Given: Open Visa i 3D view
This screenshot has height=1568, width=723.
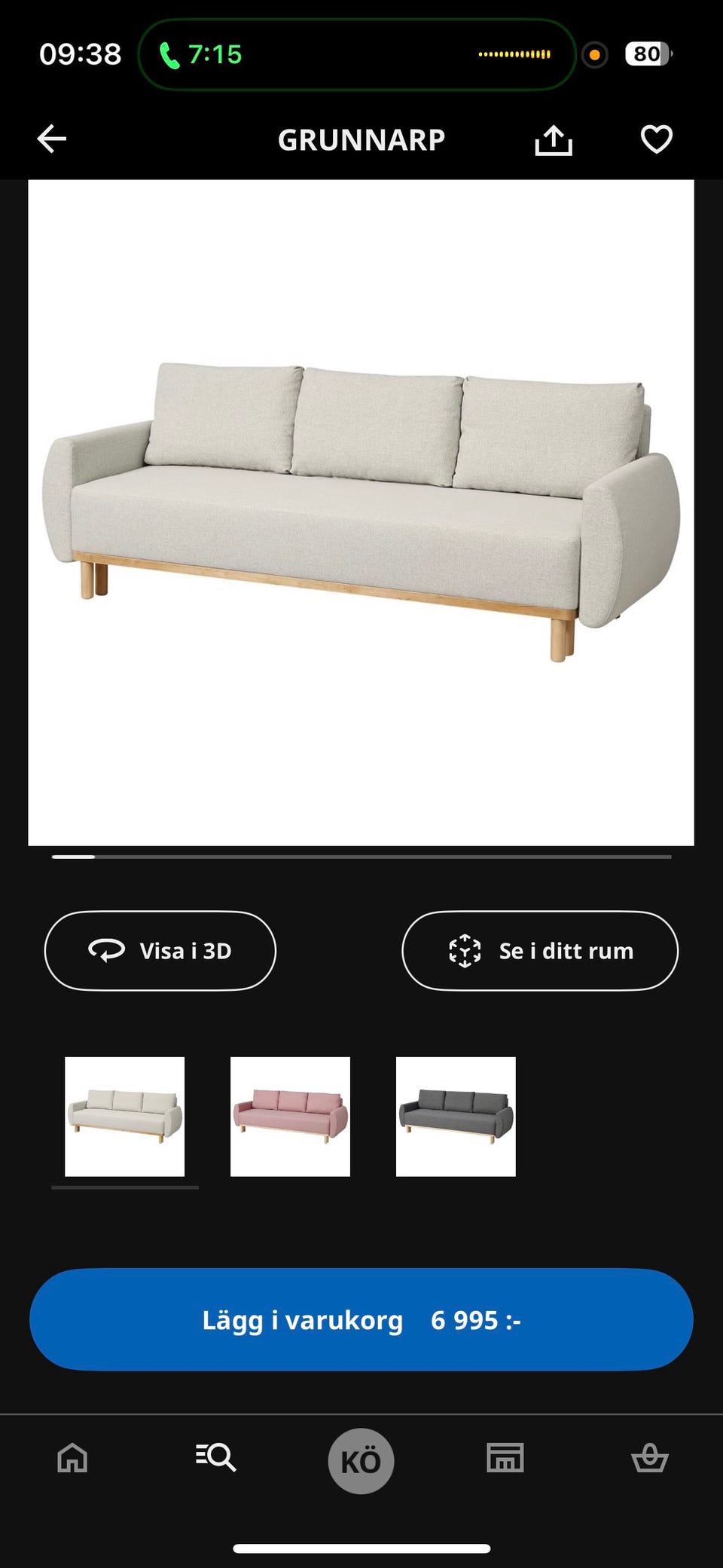Looking at the screenshot, I should 160,950.
